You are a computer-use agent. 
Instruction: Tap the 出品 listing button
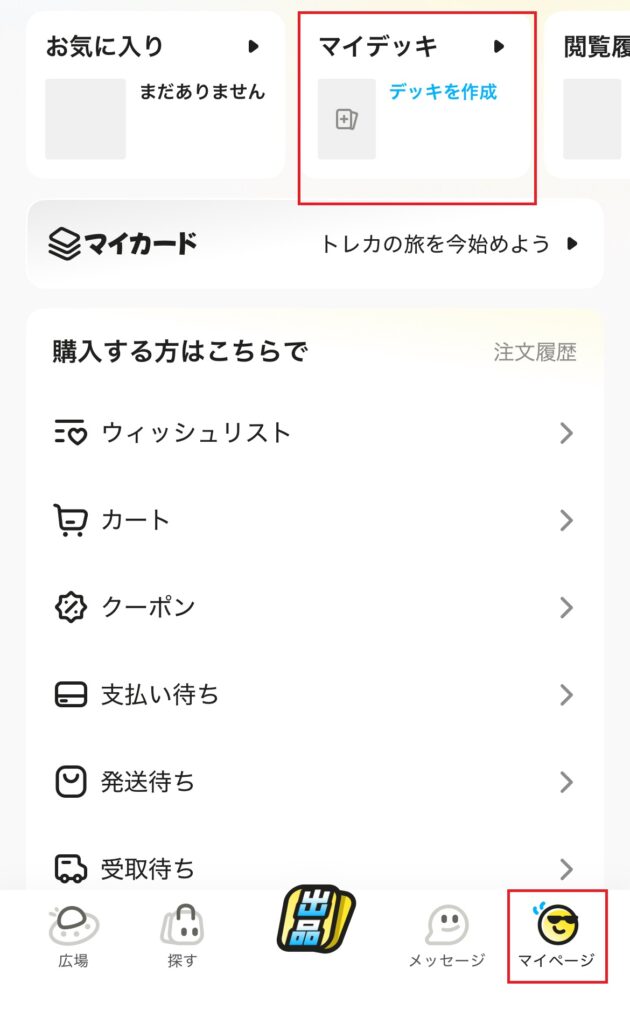tap(314, 920)
